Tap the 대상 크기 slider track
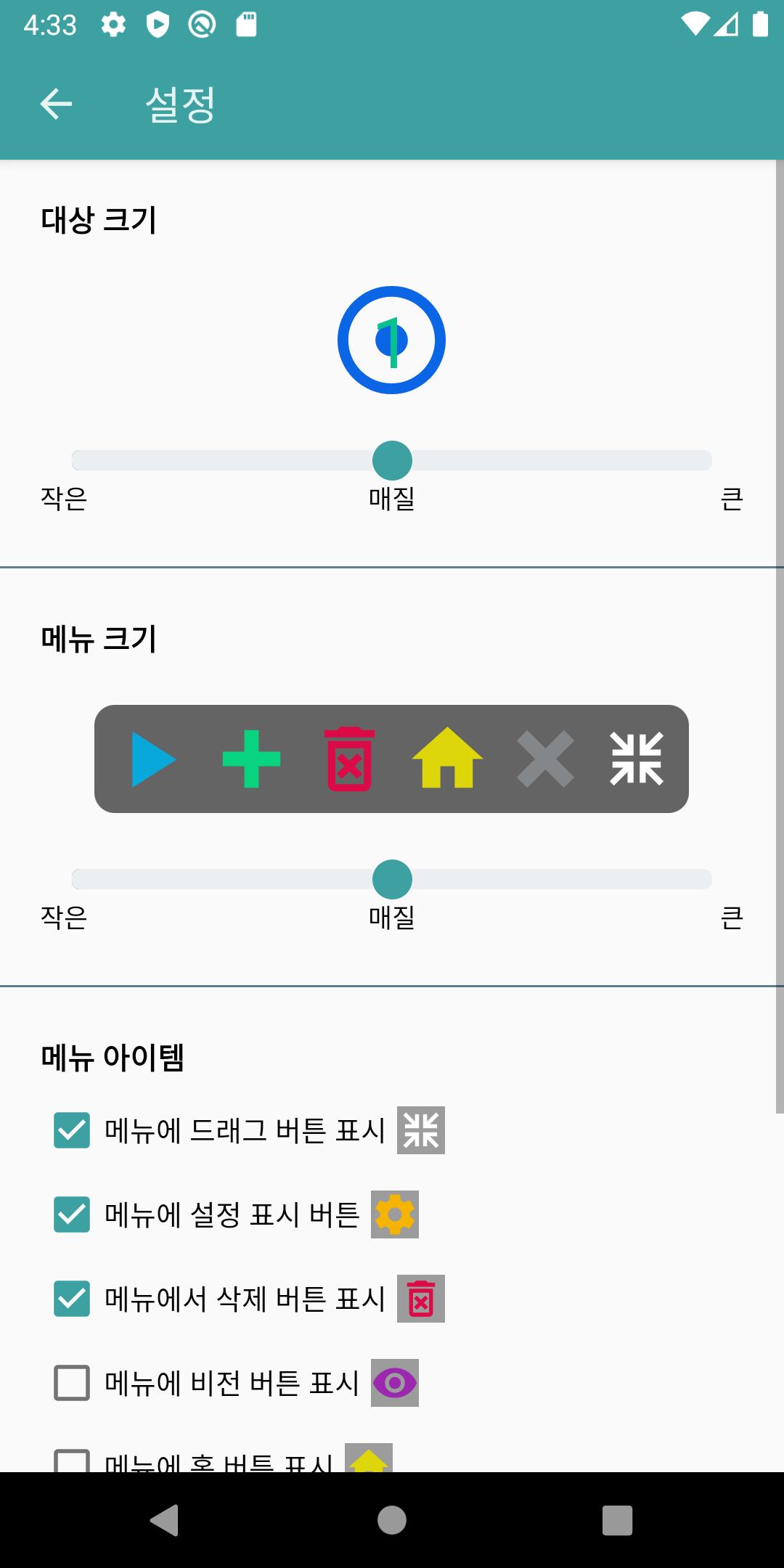Viewport: 784px width, 1568px height. pos(392,460)
